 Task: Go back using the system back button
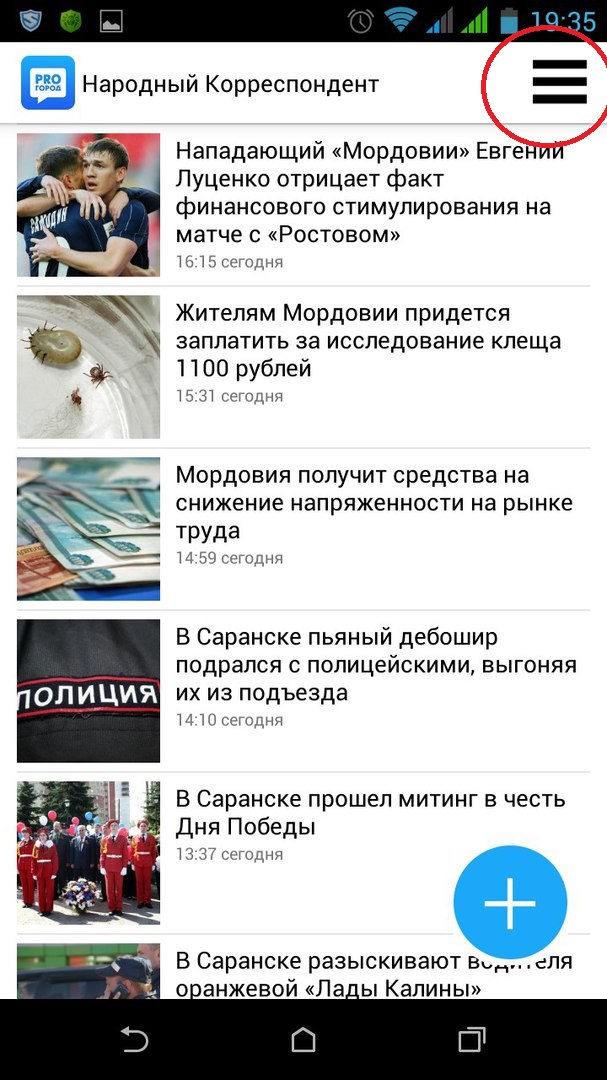tap(135, 1040)
